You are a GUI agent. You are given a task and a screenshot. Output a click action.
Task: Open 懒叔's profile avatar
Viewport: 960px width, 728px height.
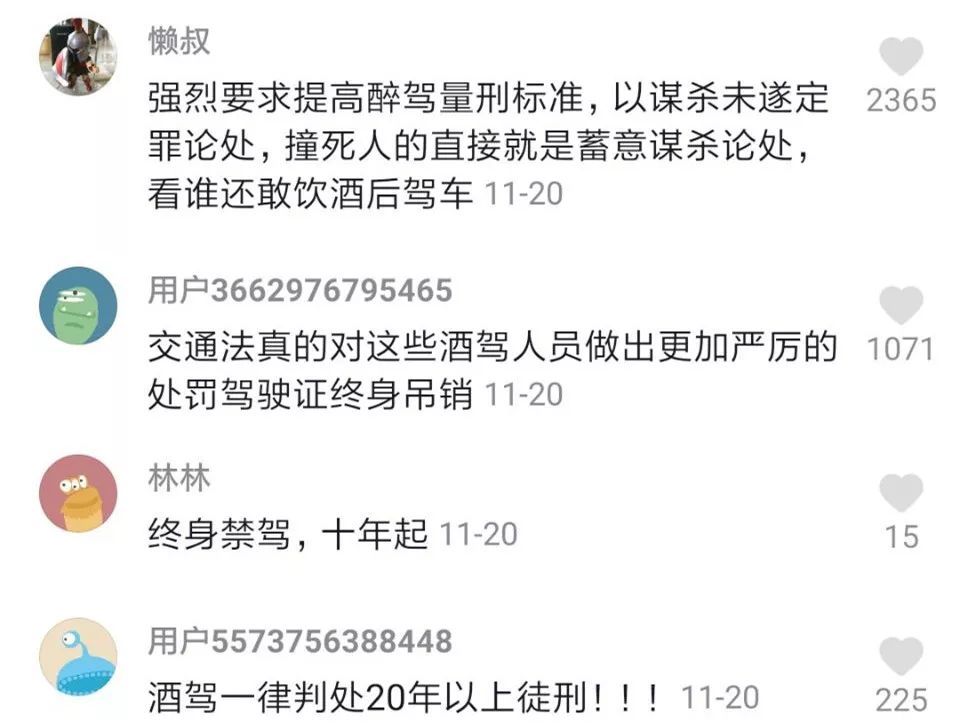point(78,57)
